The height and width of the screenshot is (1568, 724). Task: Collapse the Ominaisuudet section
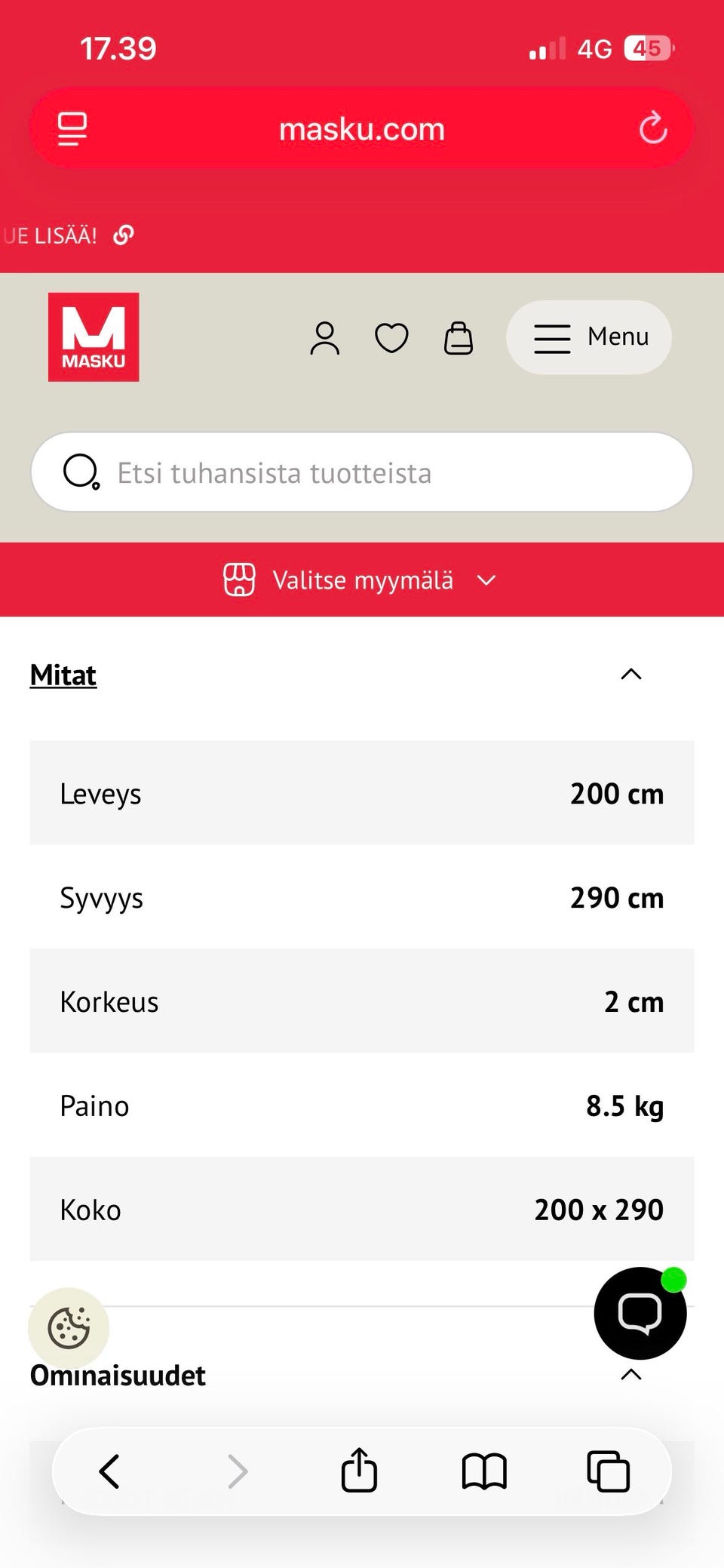click(x=631, y=1375)
